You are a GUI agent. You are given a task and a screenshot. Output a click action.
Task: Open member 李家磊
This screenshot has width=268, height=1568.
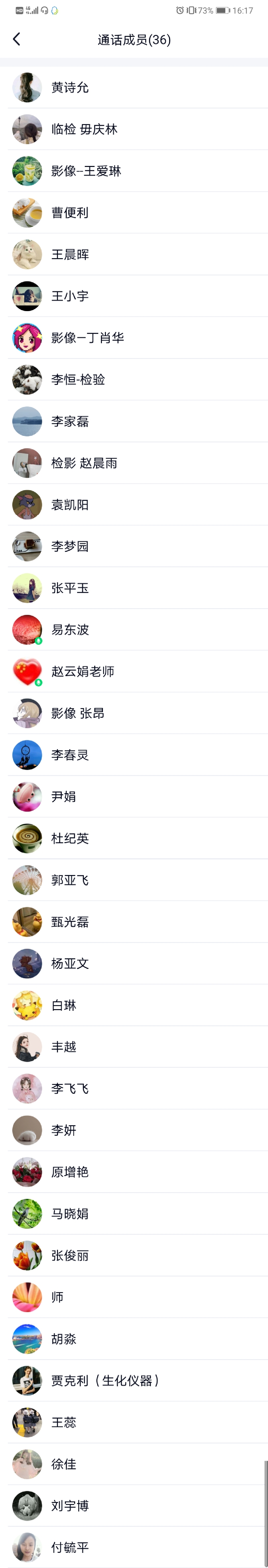(x=70, y=421)
